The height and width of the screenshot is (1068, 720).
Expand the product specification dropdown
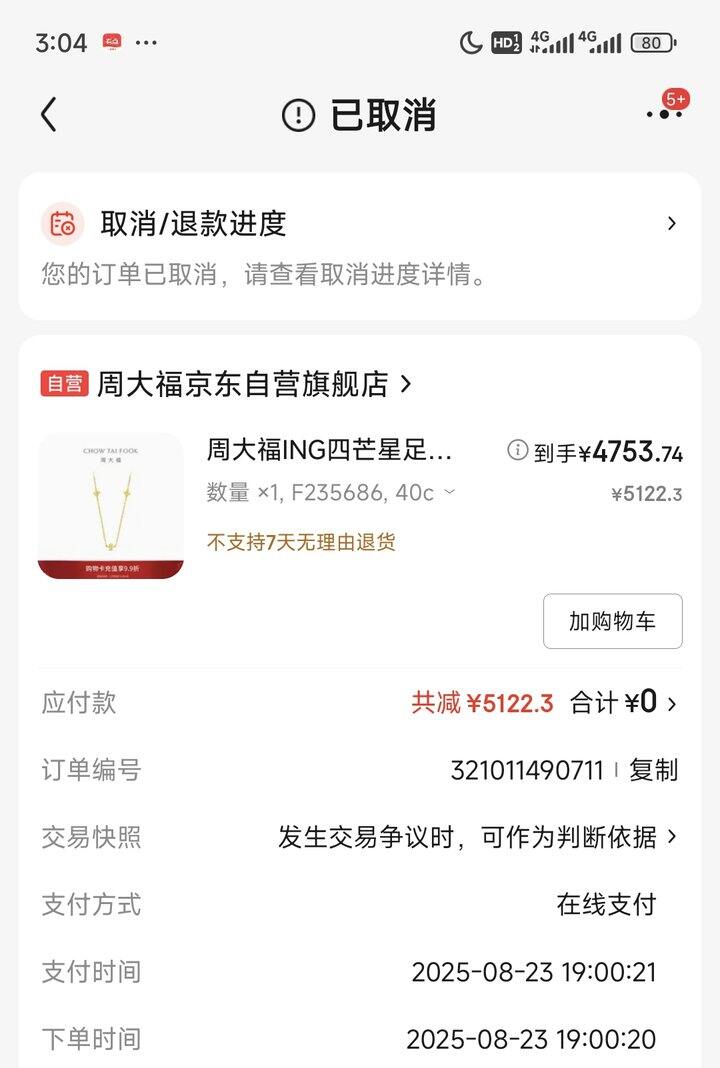point(450,492)
